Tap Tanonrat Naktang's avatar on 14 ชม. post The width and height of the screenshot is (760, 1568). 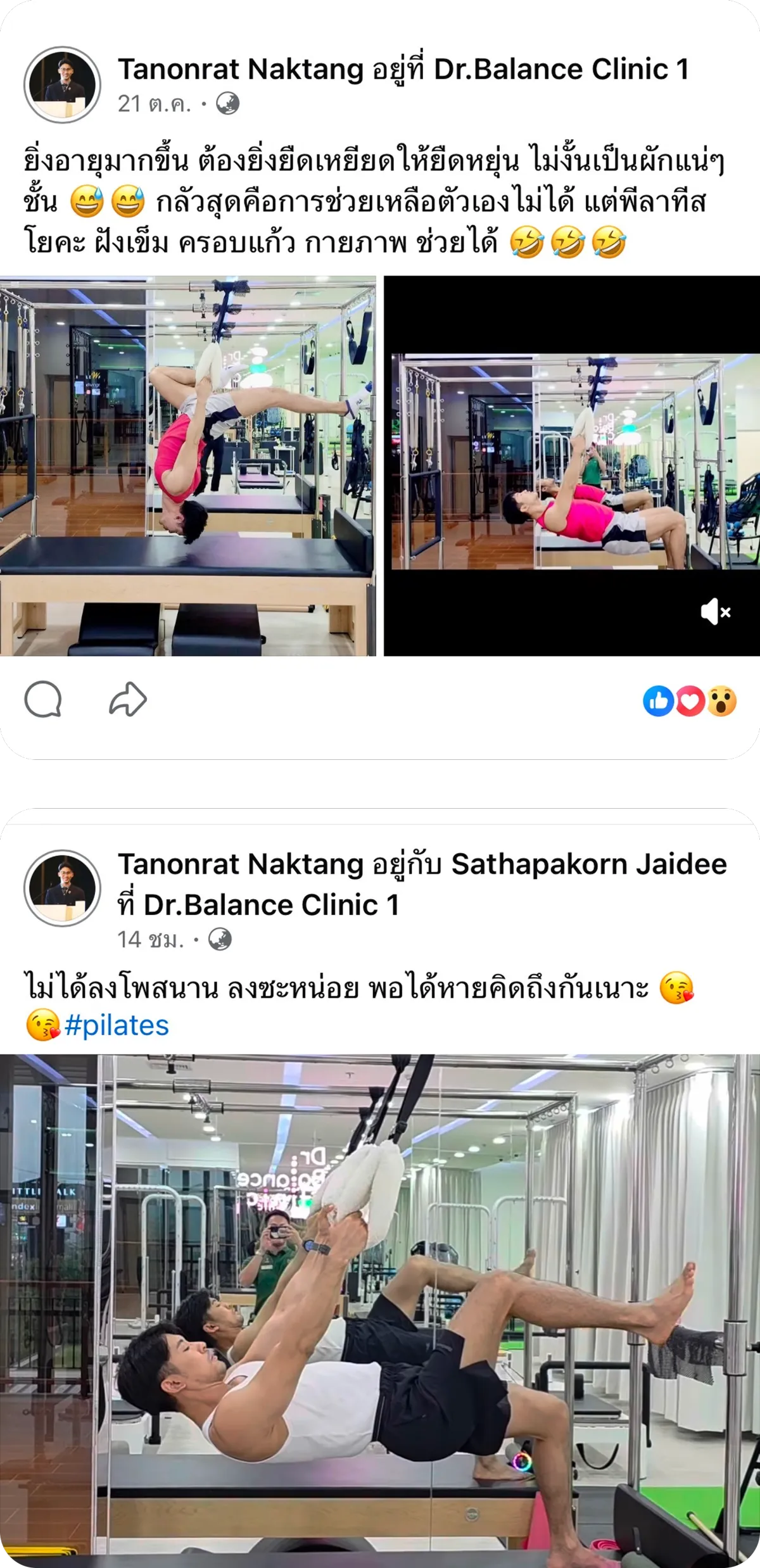[x=62, y=888]
